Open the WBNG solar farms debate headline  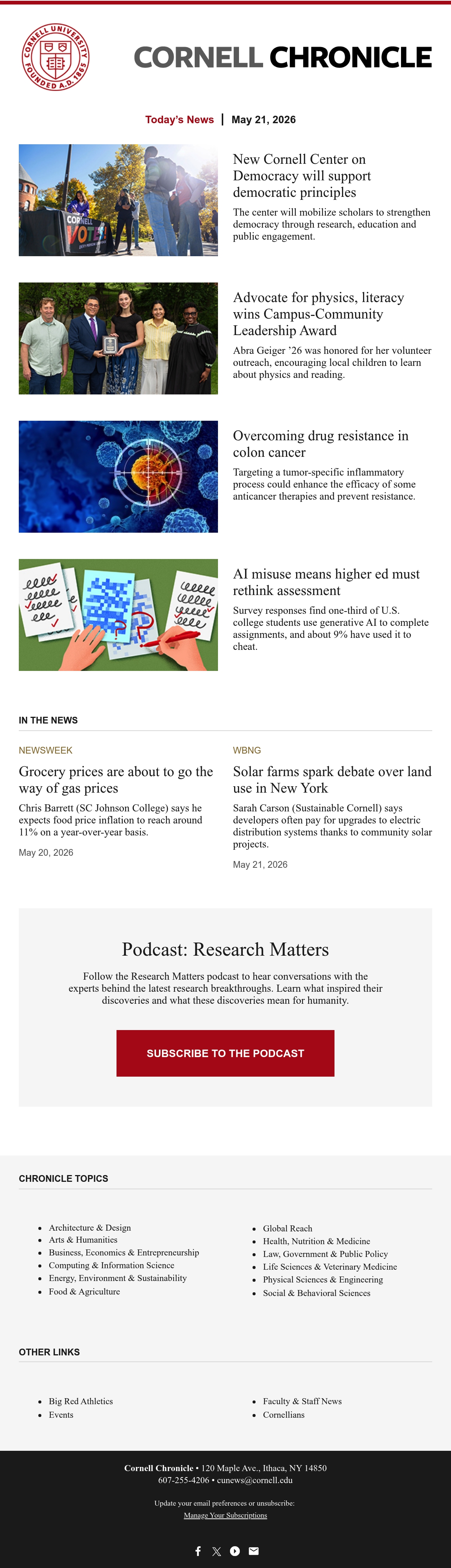click(x=332, y=779)
